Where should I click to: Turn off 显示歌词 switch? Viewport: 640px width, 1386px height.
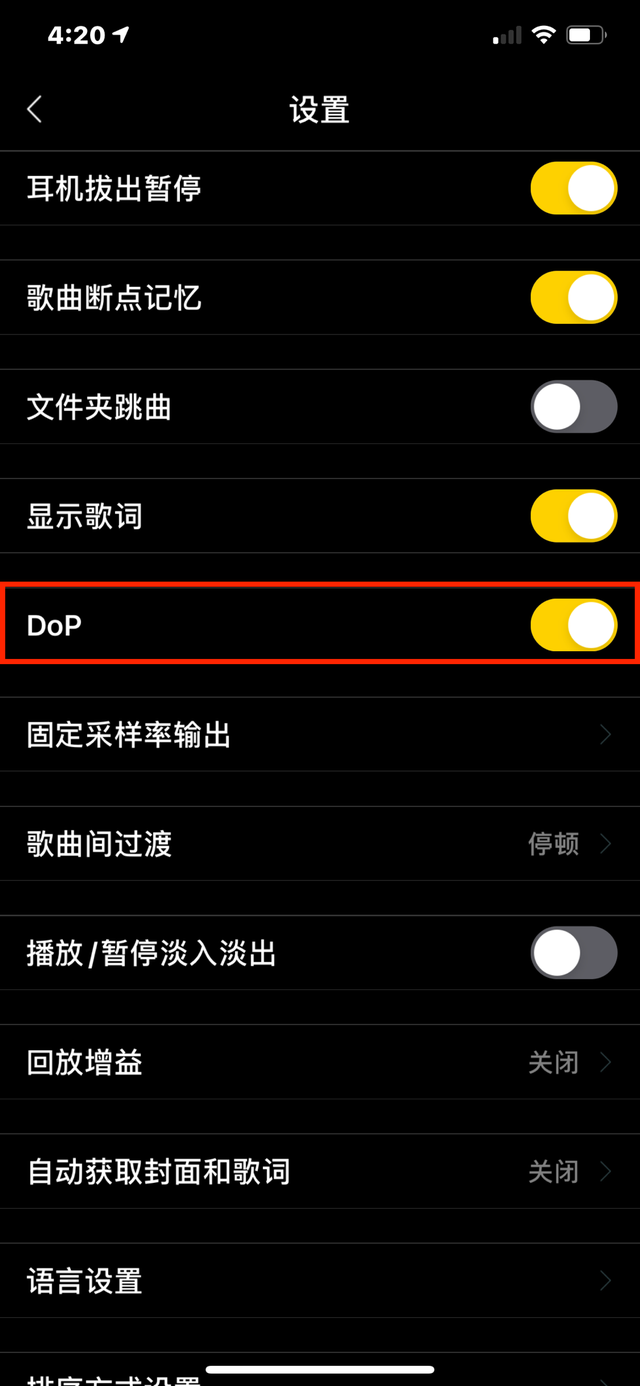click(573, 516)
